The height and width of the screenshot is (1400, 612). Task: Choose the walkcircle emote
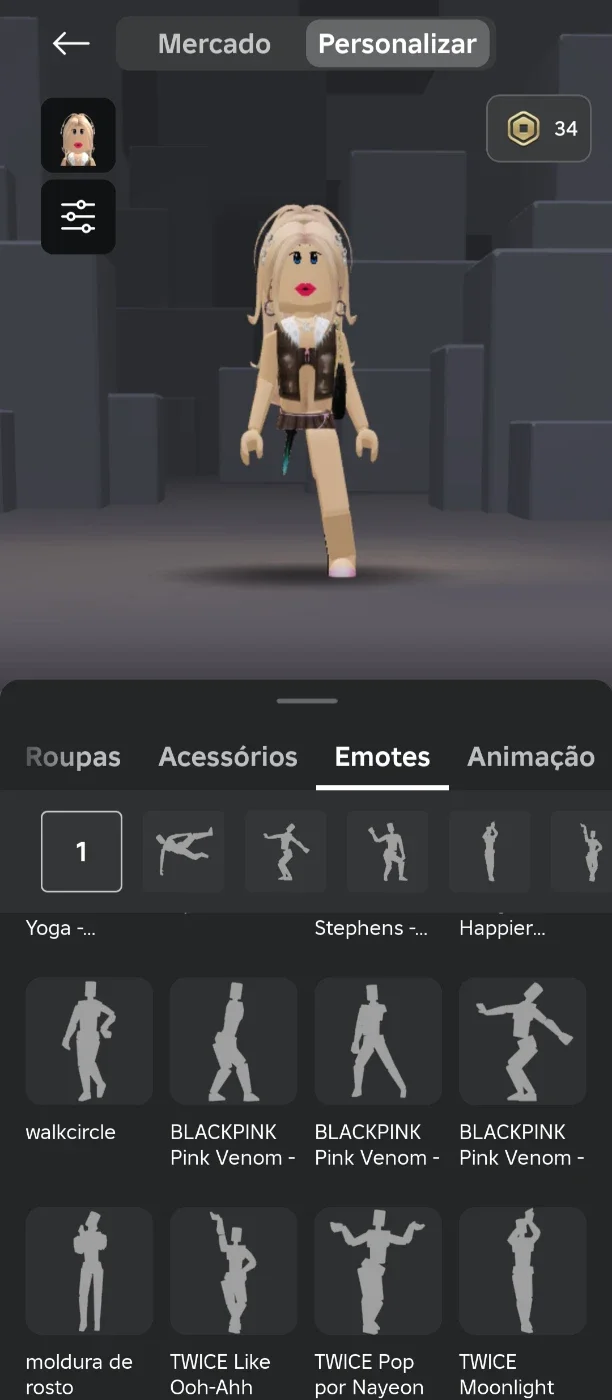click(x=89, y=1060)
